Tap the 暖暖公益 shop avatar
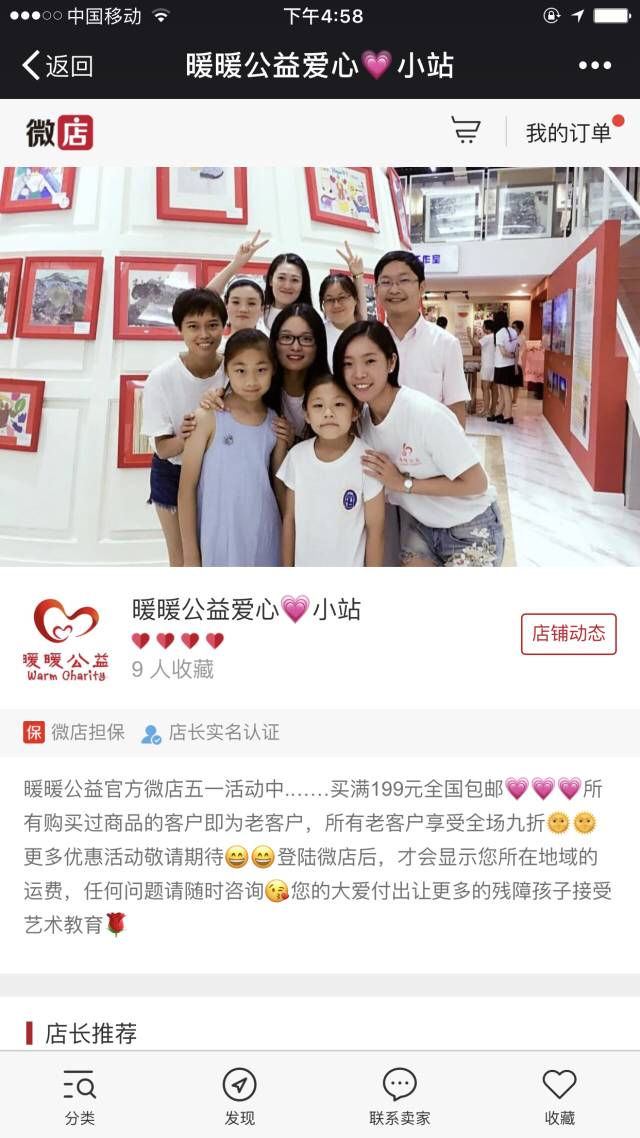This screenshot has width=640, height=1138. pos(67,639)
